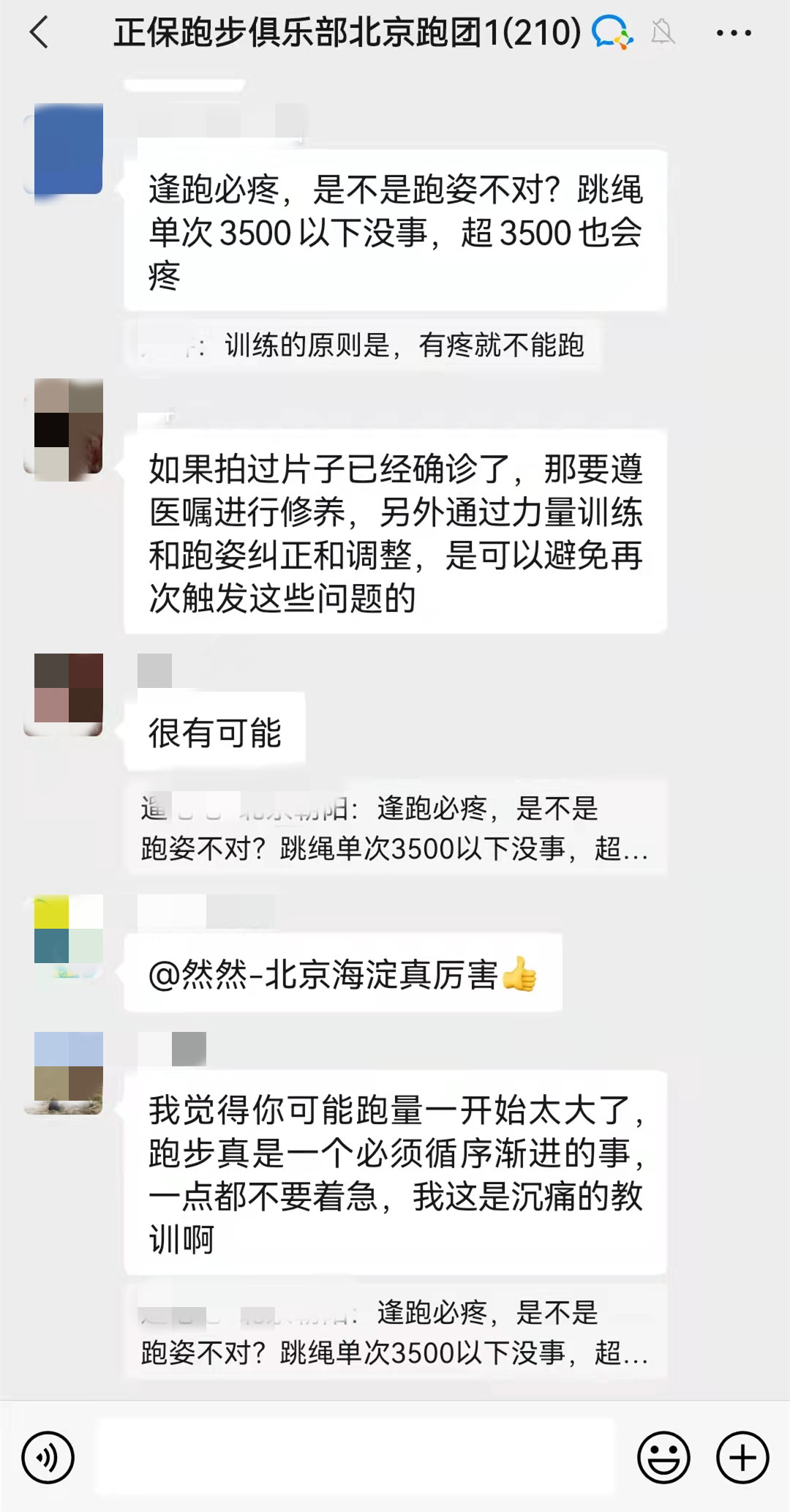Open the three-dot chat options menu

[734, 33]
